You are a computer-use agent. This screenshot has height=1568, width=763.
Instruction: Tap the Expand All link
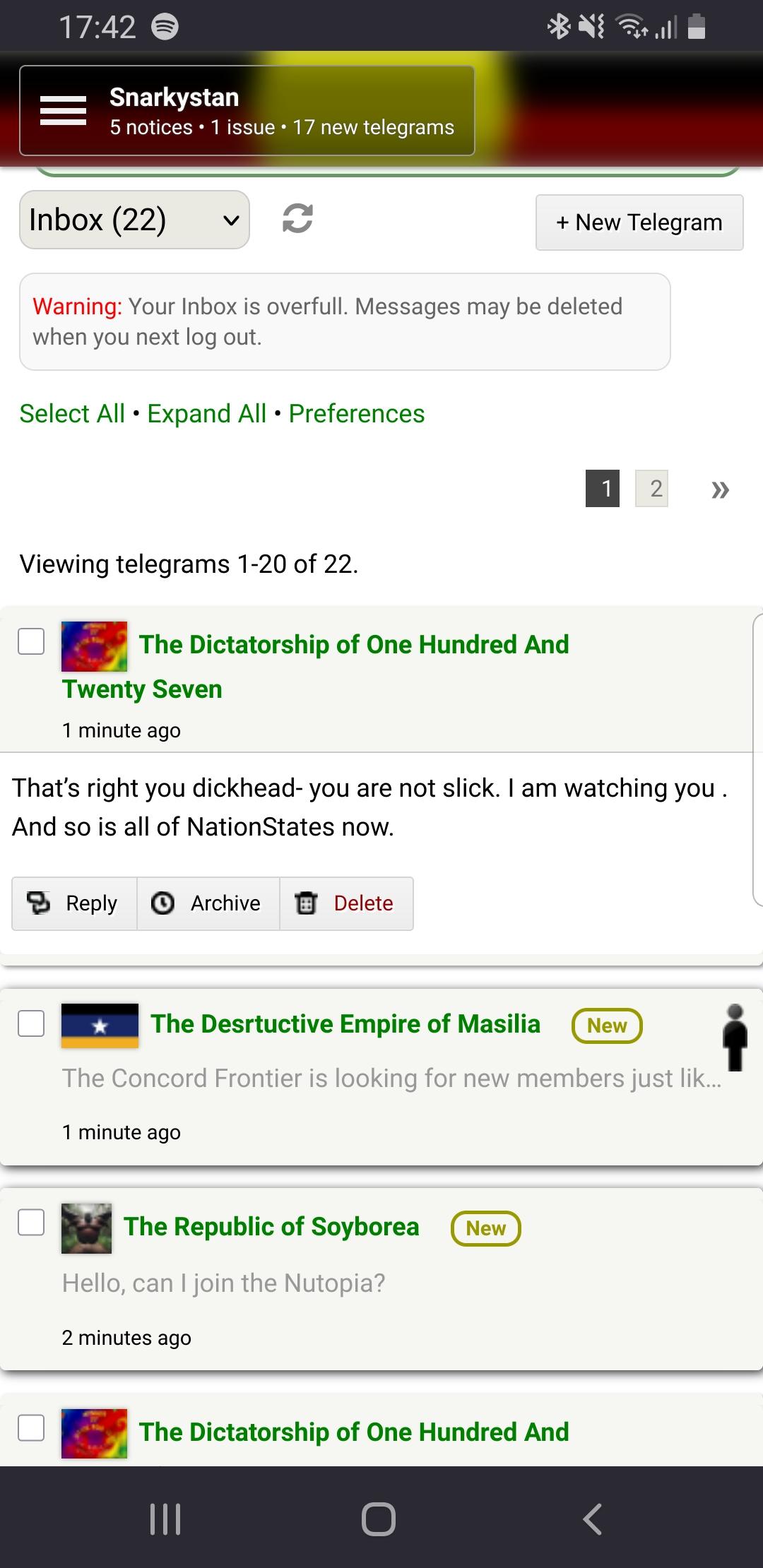pos(206,414)
